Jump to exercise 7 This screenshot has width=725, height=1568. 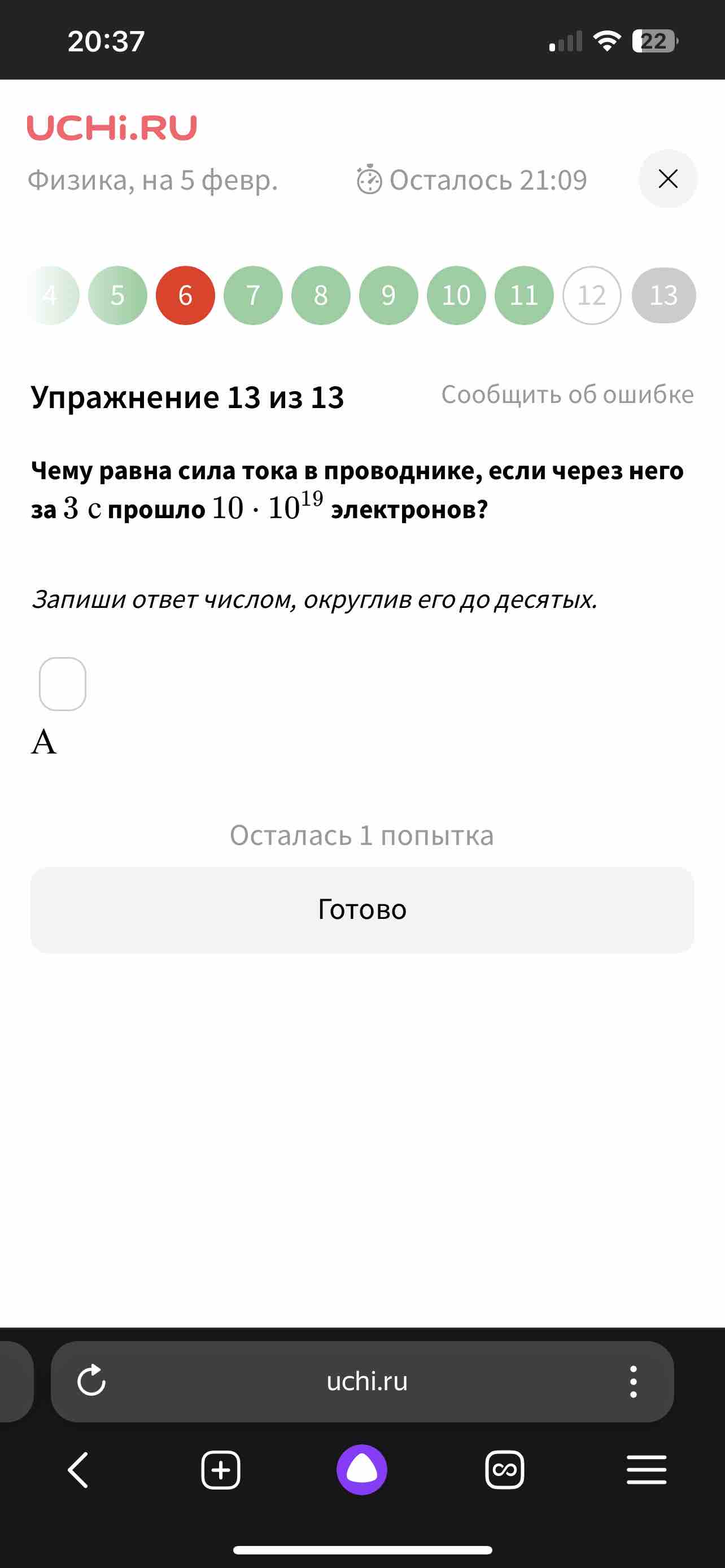pos(253,295)
